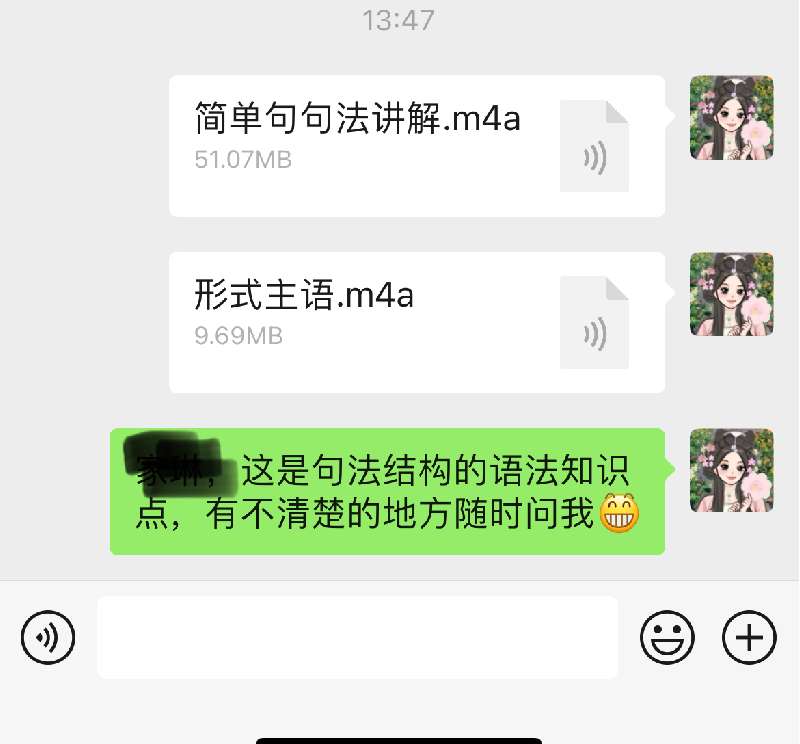Tap sender avatar beside 简单句句法讲解 file

(732, 118)
